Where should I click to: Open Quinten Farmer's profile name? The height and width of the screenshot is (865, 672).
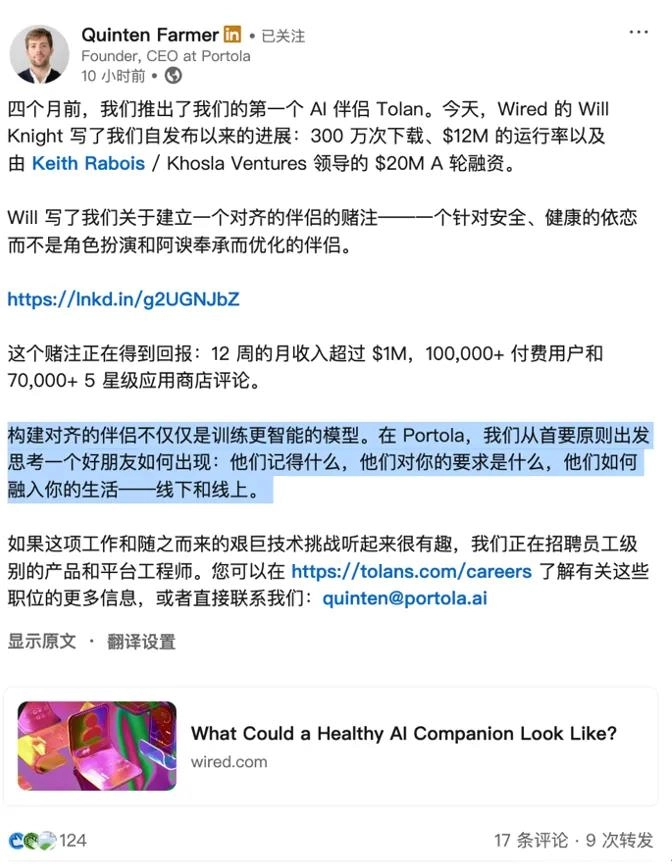point(149,34)
